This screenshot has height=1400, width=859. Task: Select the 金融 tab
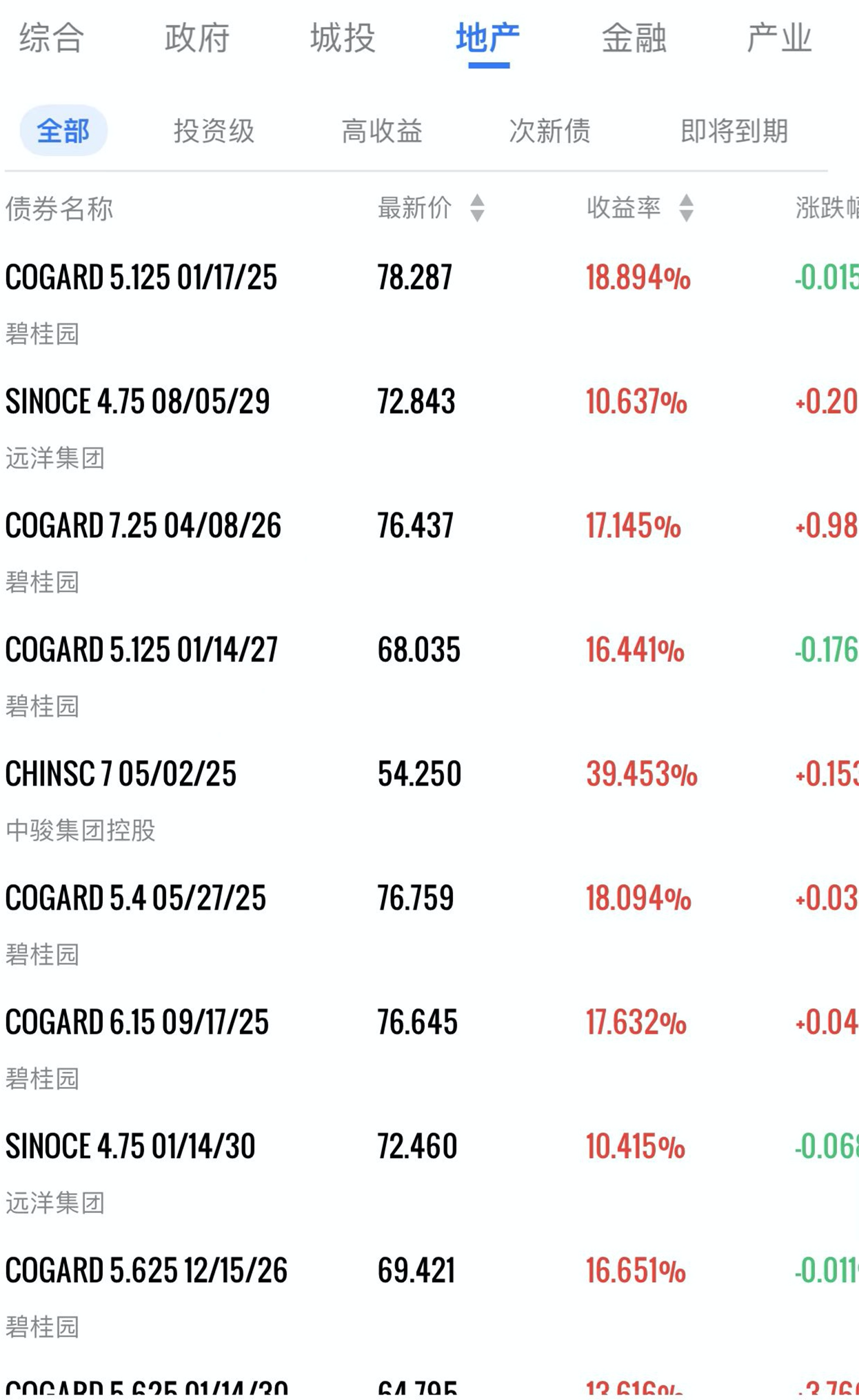634,38
